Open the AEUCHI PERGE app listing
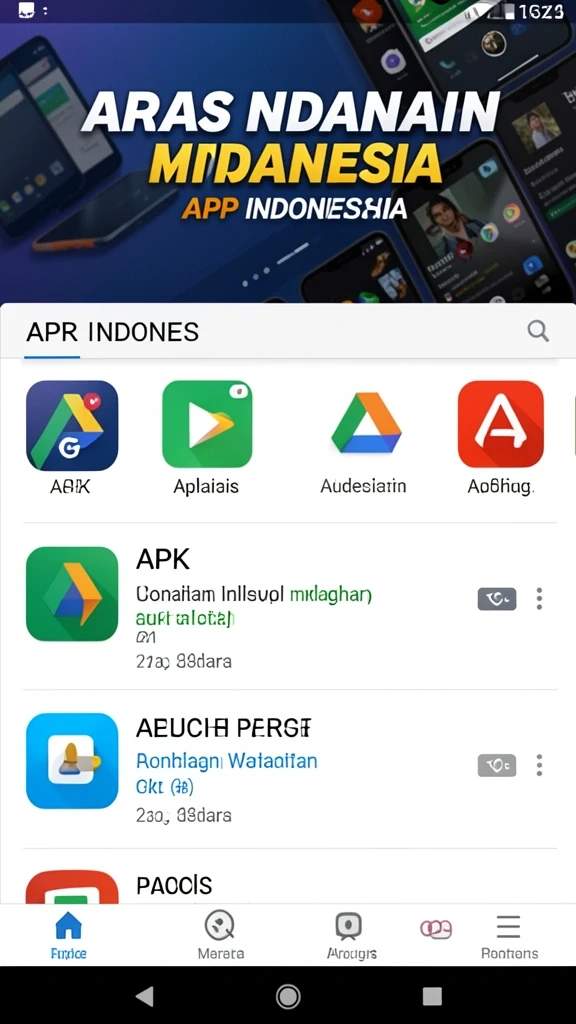The height and width of the screenshot is (1024, 576). 290,768
